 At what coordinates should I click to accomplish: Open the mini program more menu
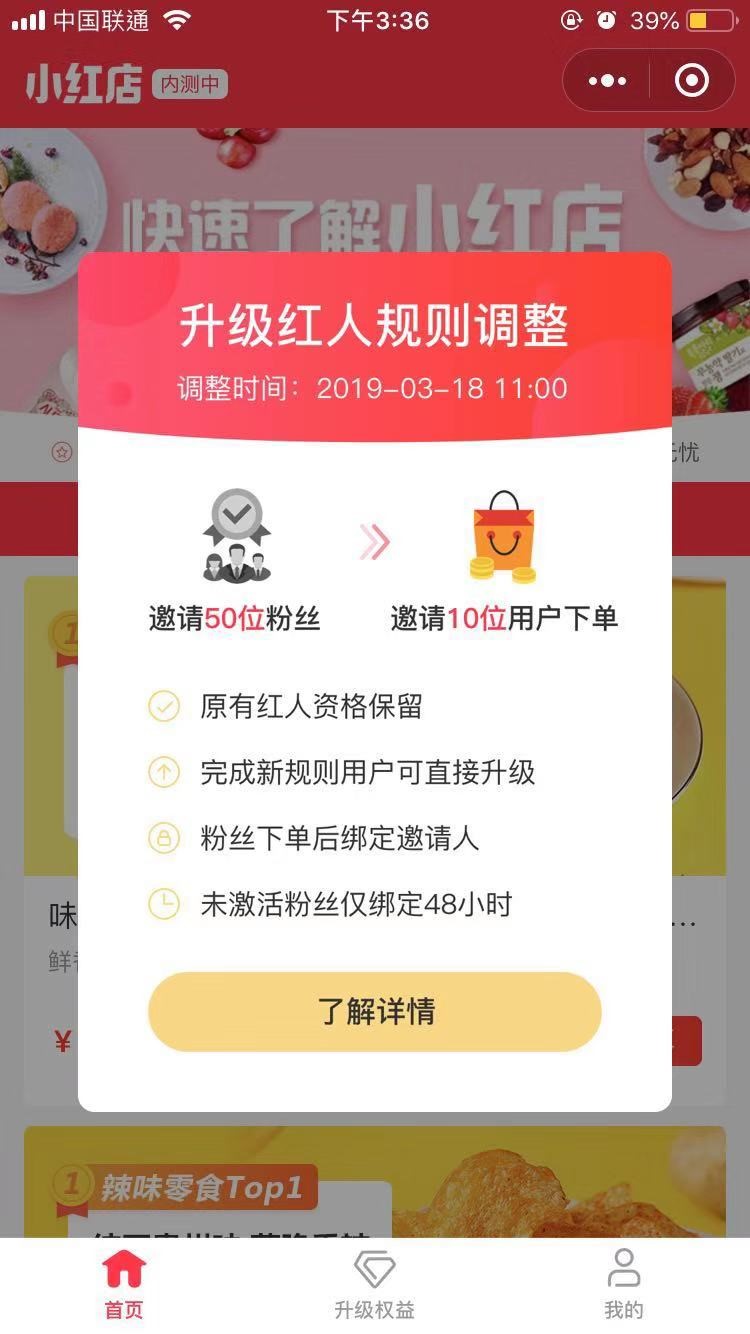[607, 81]
